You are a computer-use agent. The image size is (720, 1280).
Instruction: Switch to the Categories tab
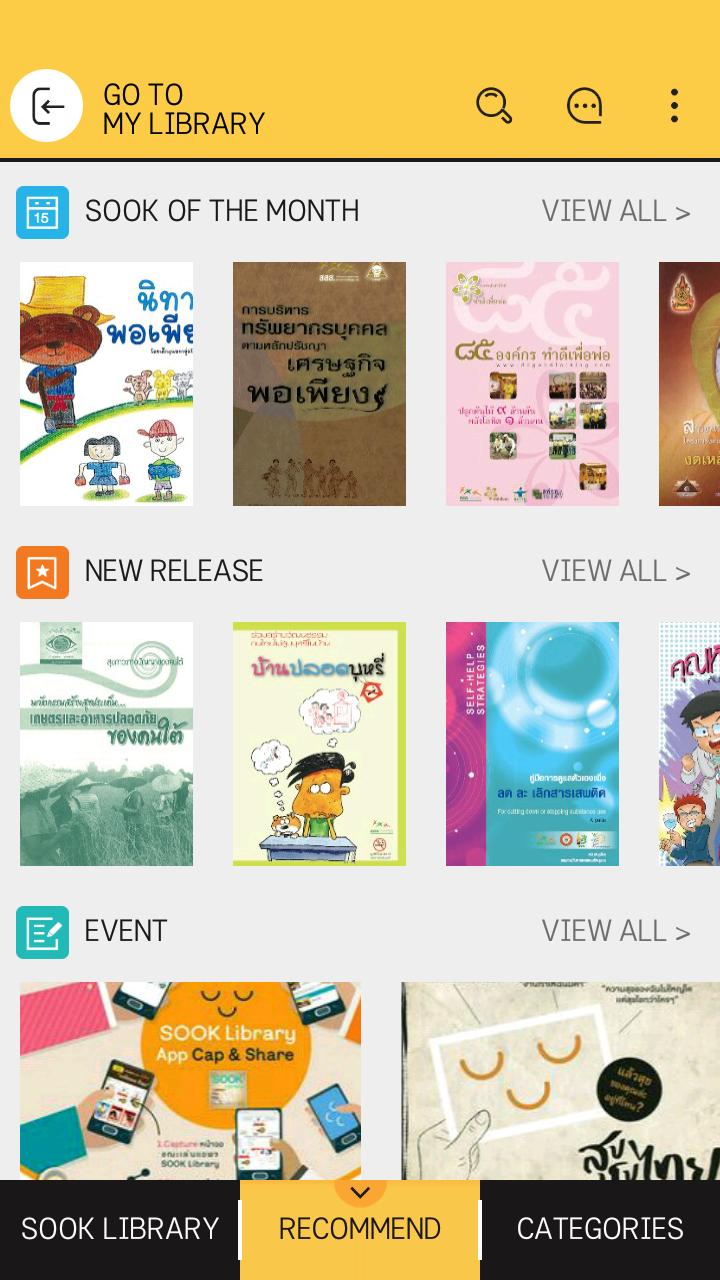(x=600, y=1229)
